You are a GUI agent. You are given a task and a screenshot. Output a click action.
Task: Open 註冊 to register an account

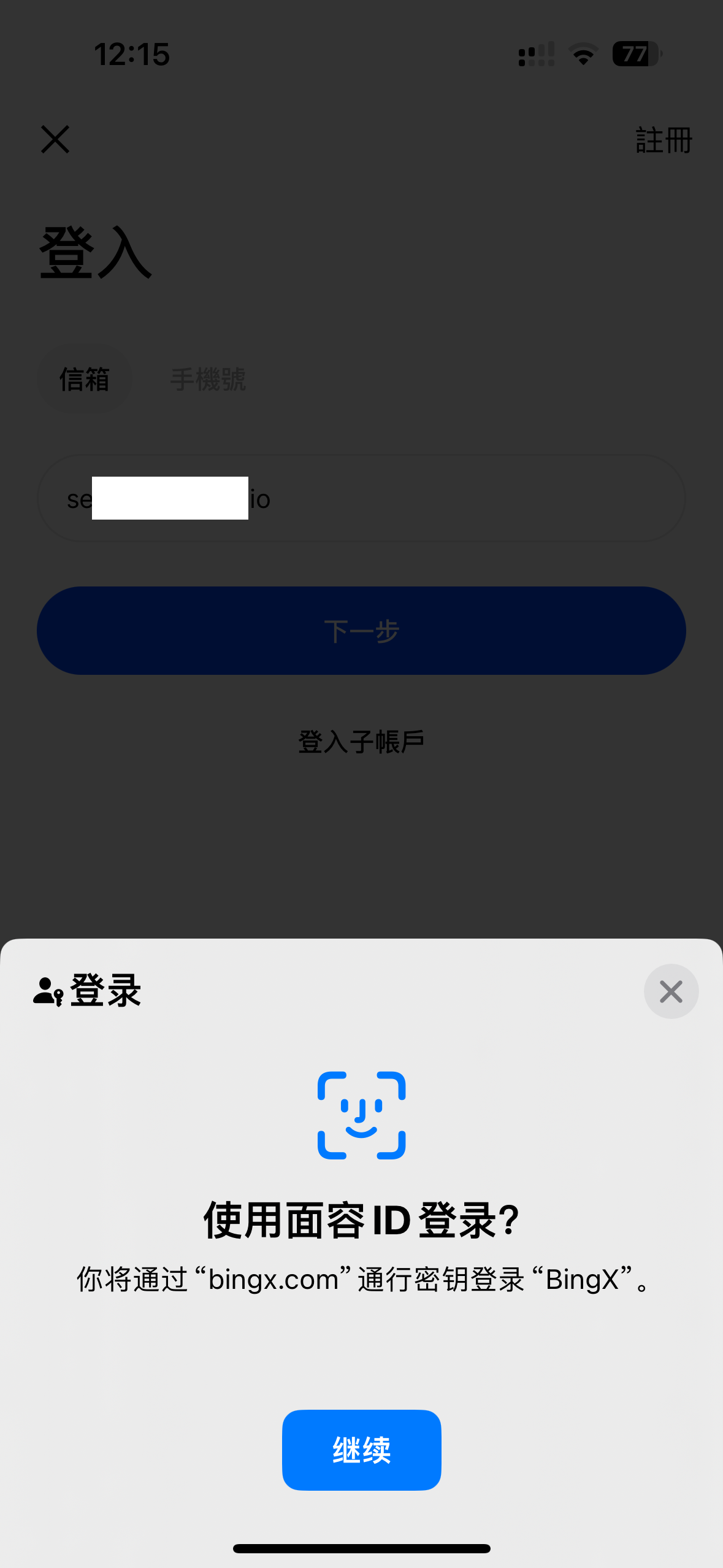[664, 140]
